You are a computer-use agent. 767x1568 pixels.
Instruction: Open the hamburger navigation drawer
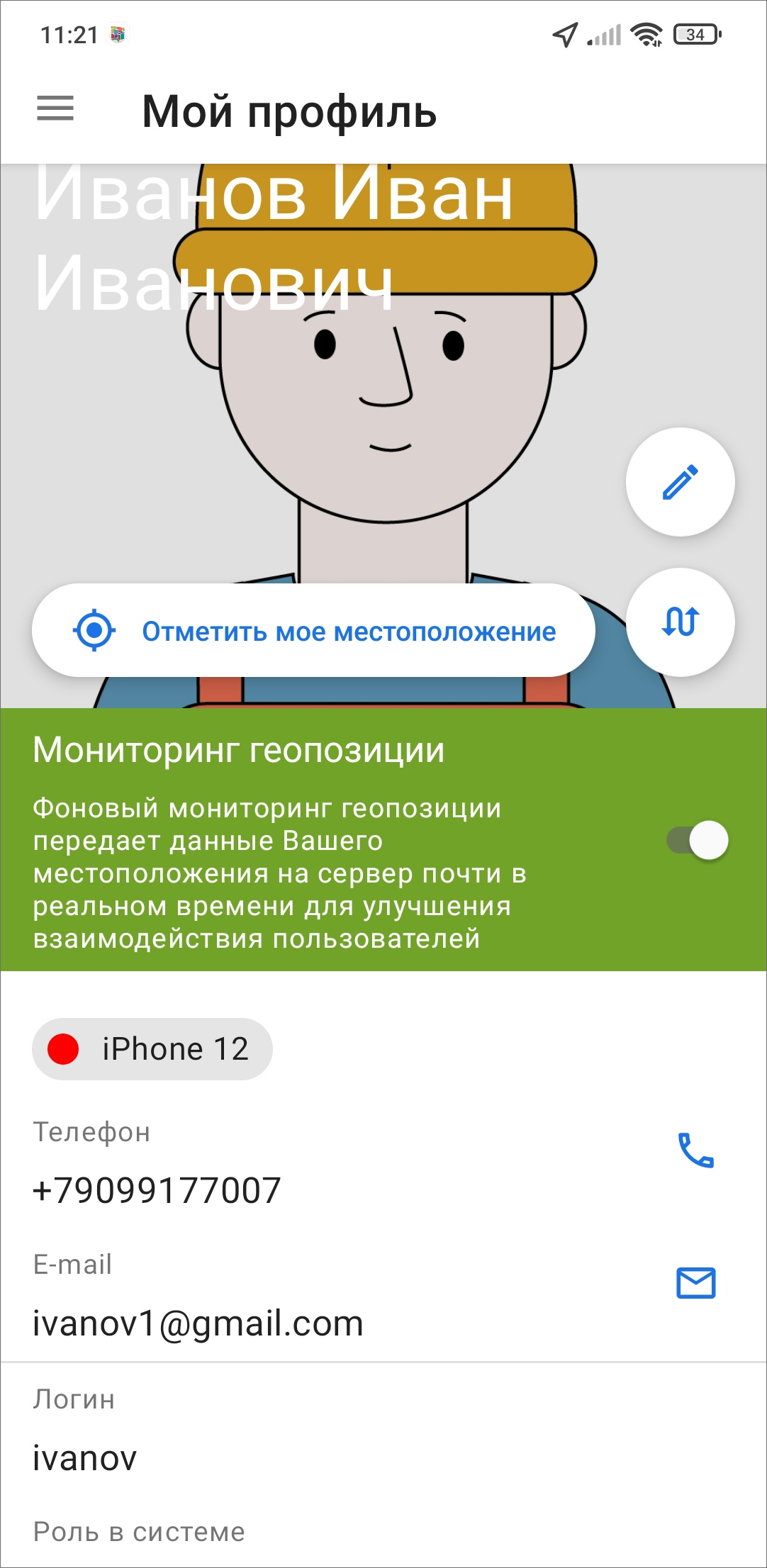55,108
